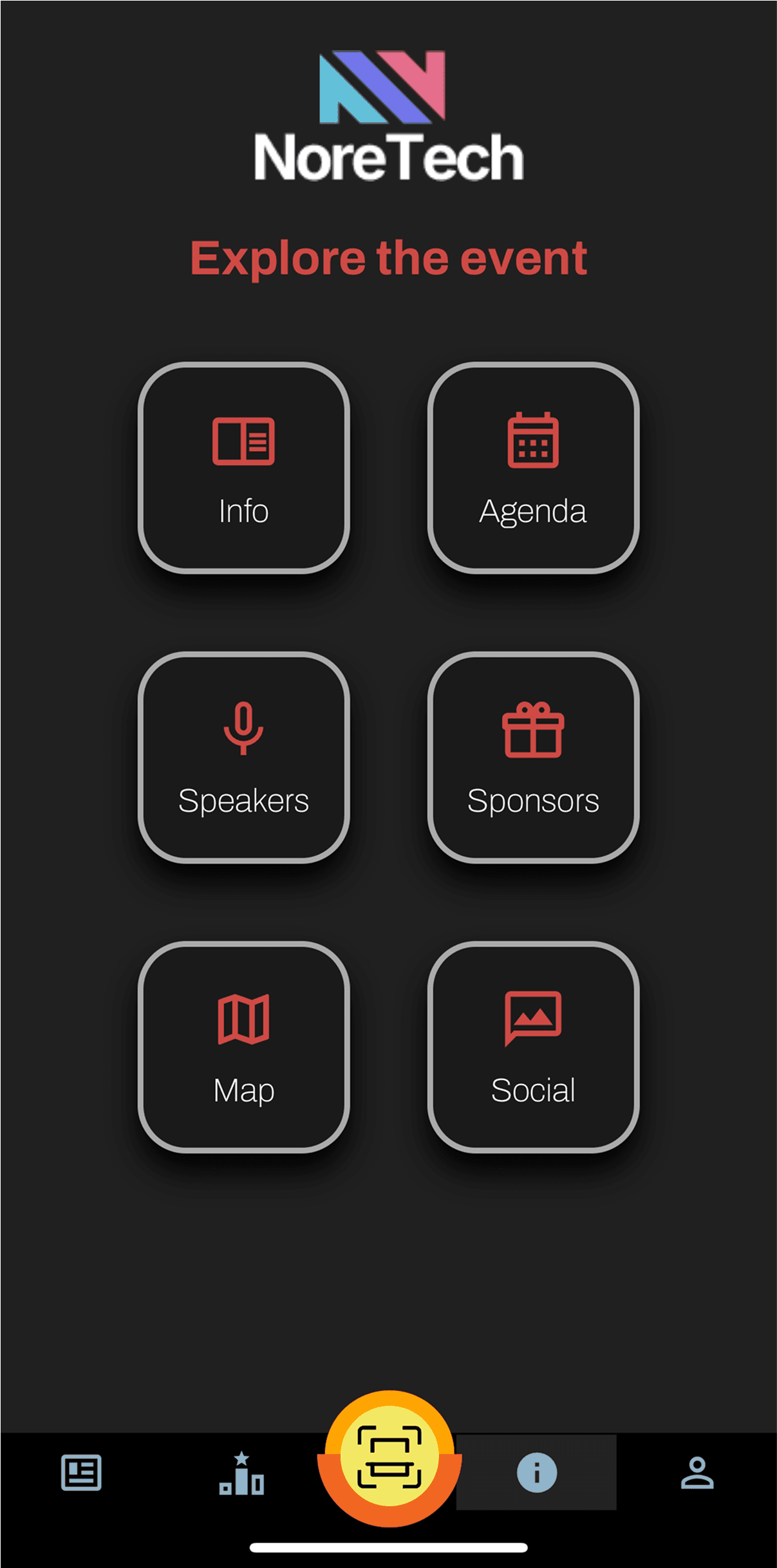
Task: Open the leaderboard ranking tab
Action: pos(241,1472)
